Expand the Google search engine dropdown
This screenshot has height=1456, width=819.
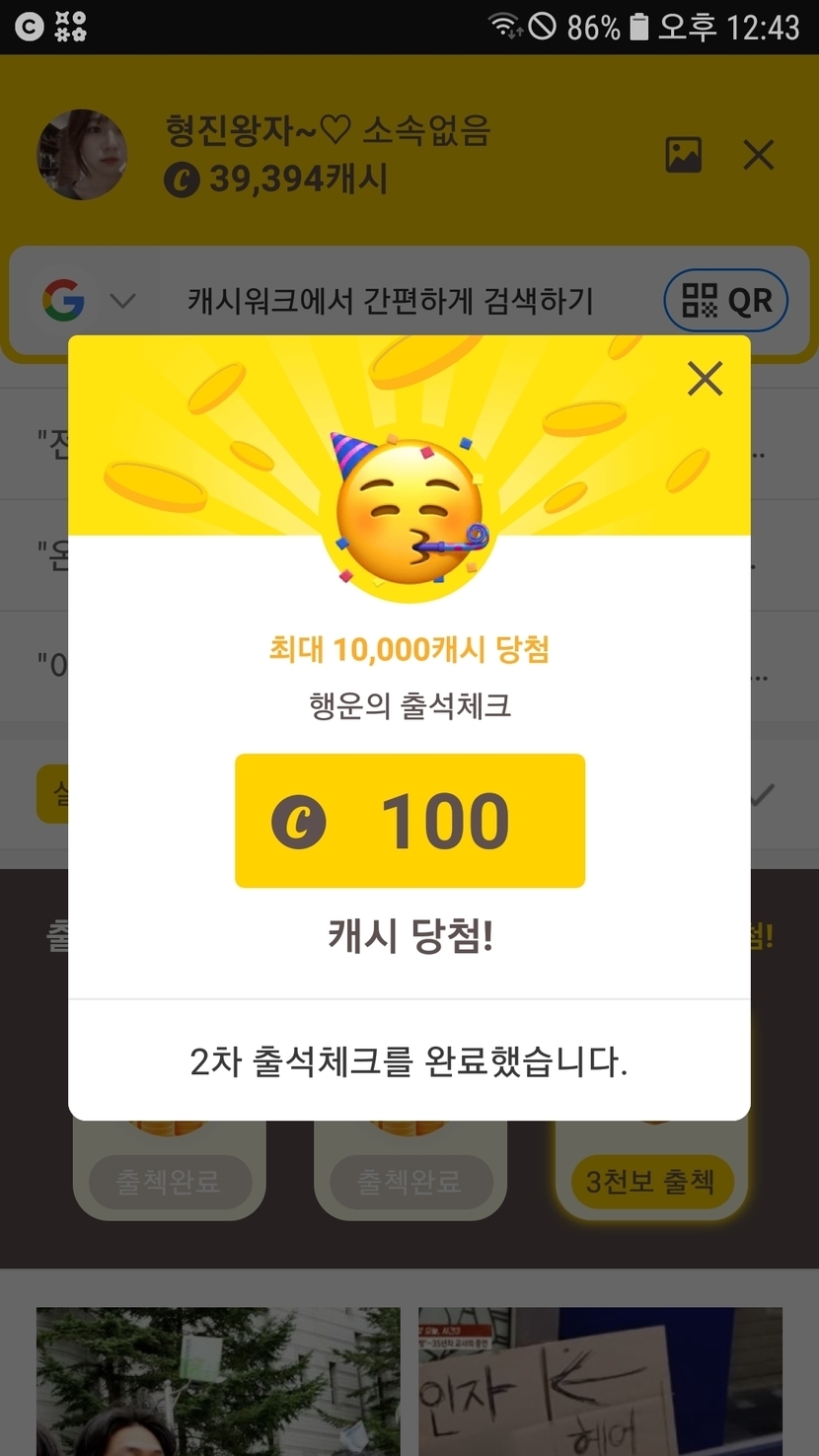tap(122, 301)
